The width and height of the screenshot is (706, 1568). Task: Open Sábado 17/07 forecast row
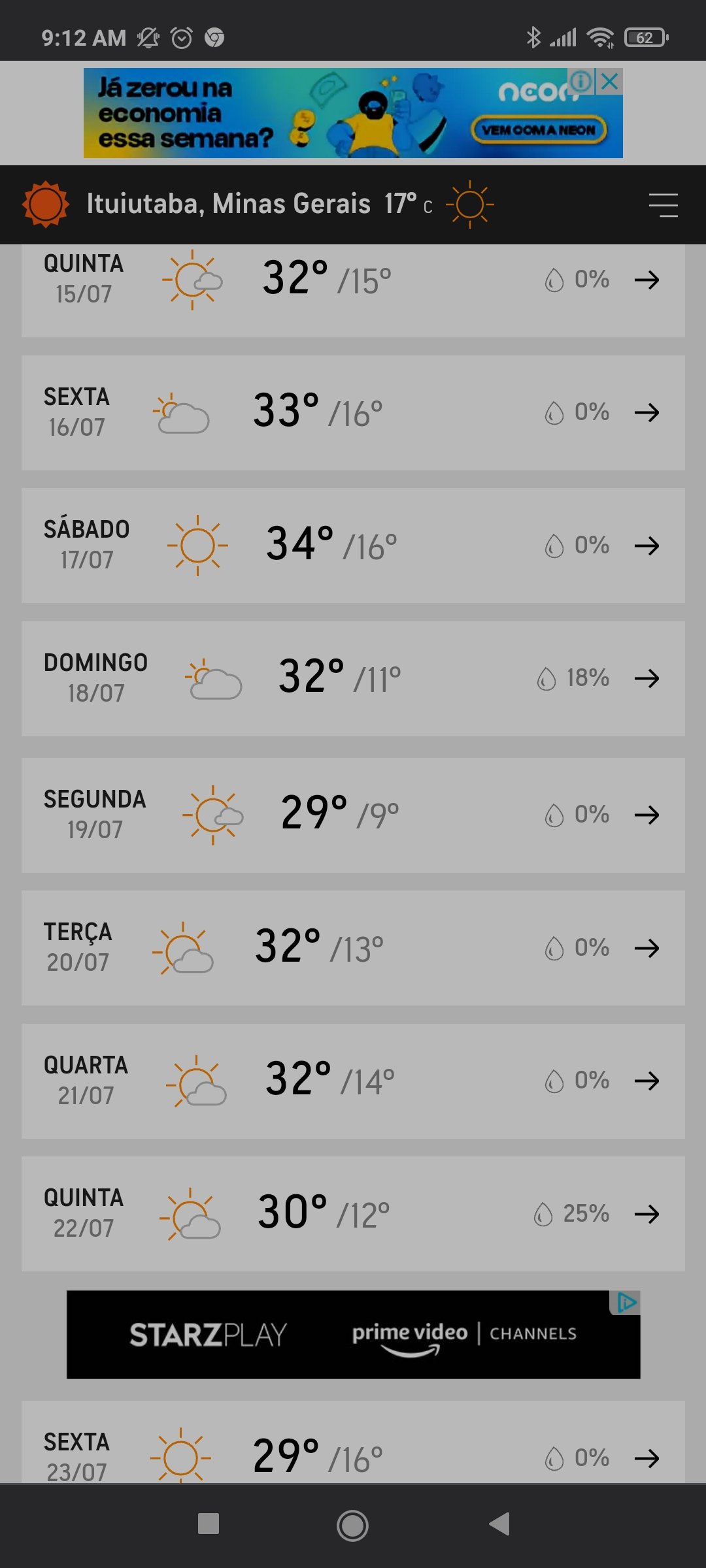click(x=353, y=546)
